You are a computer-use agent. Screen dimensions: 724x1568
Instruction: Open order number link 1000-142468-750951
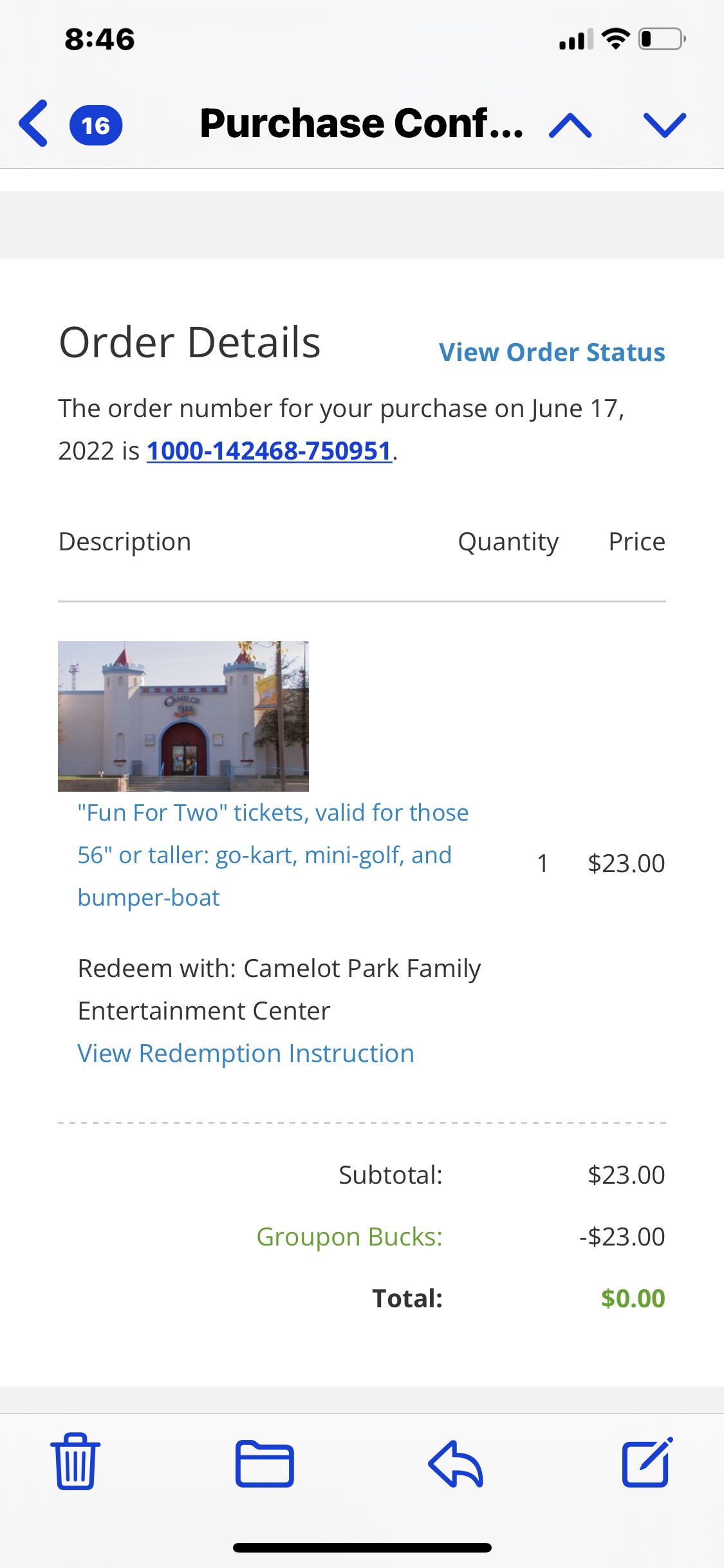[268, 451]
